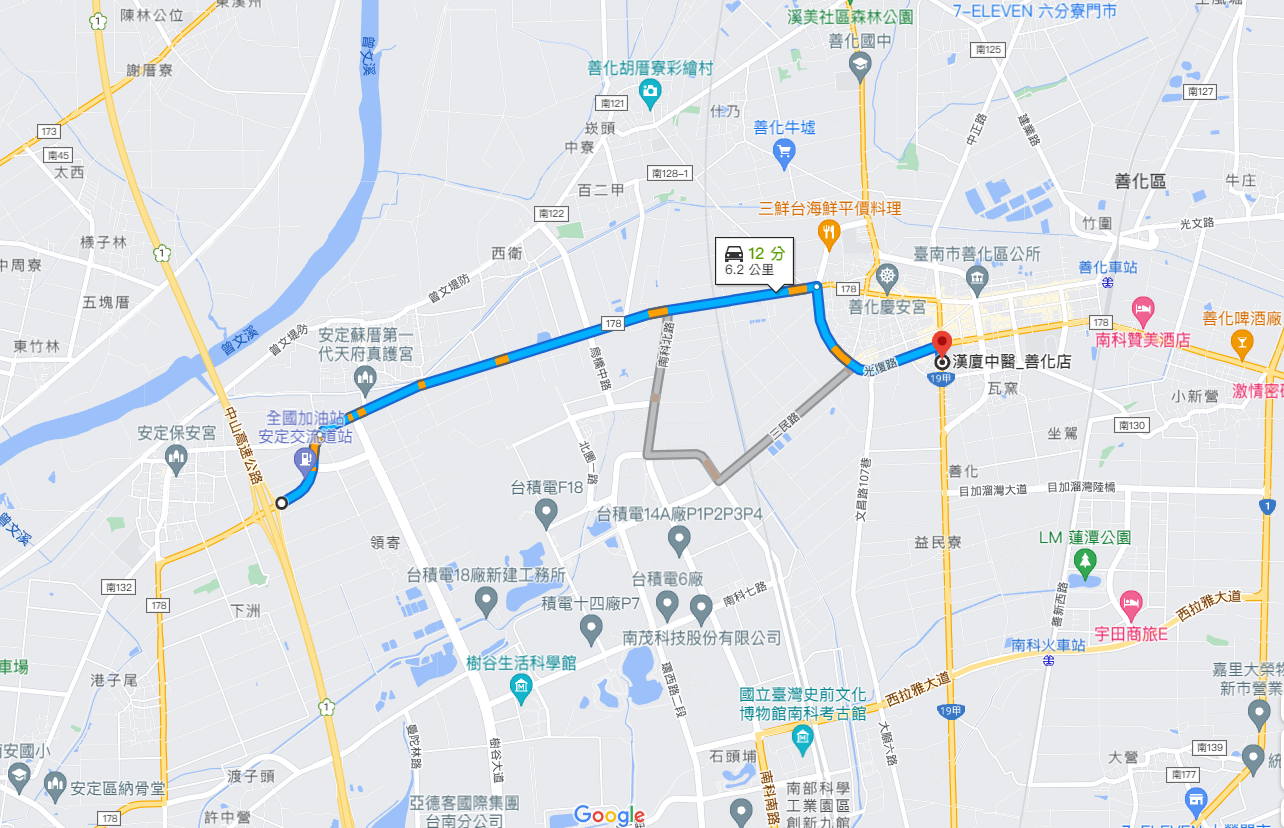Image resolution: width=1284 pixels, height=828 pixels.
Task: Select the 樹谷生活科學館 museum marker
Action: click(x=520, y=687)
